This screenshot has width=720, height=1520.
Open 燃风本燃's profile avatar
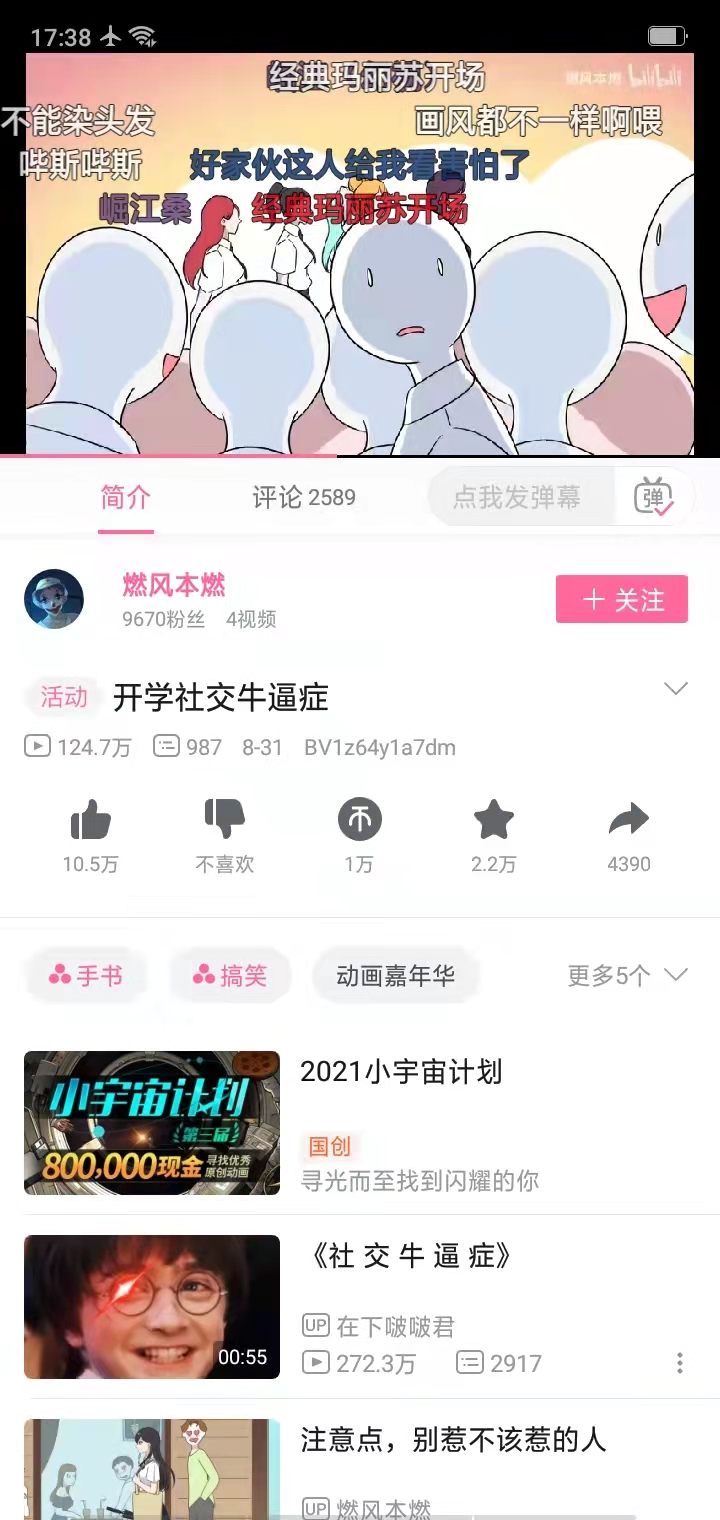coord(54,599)
